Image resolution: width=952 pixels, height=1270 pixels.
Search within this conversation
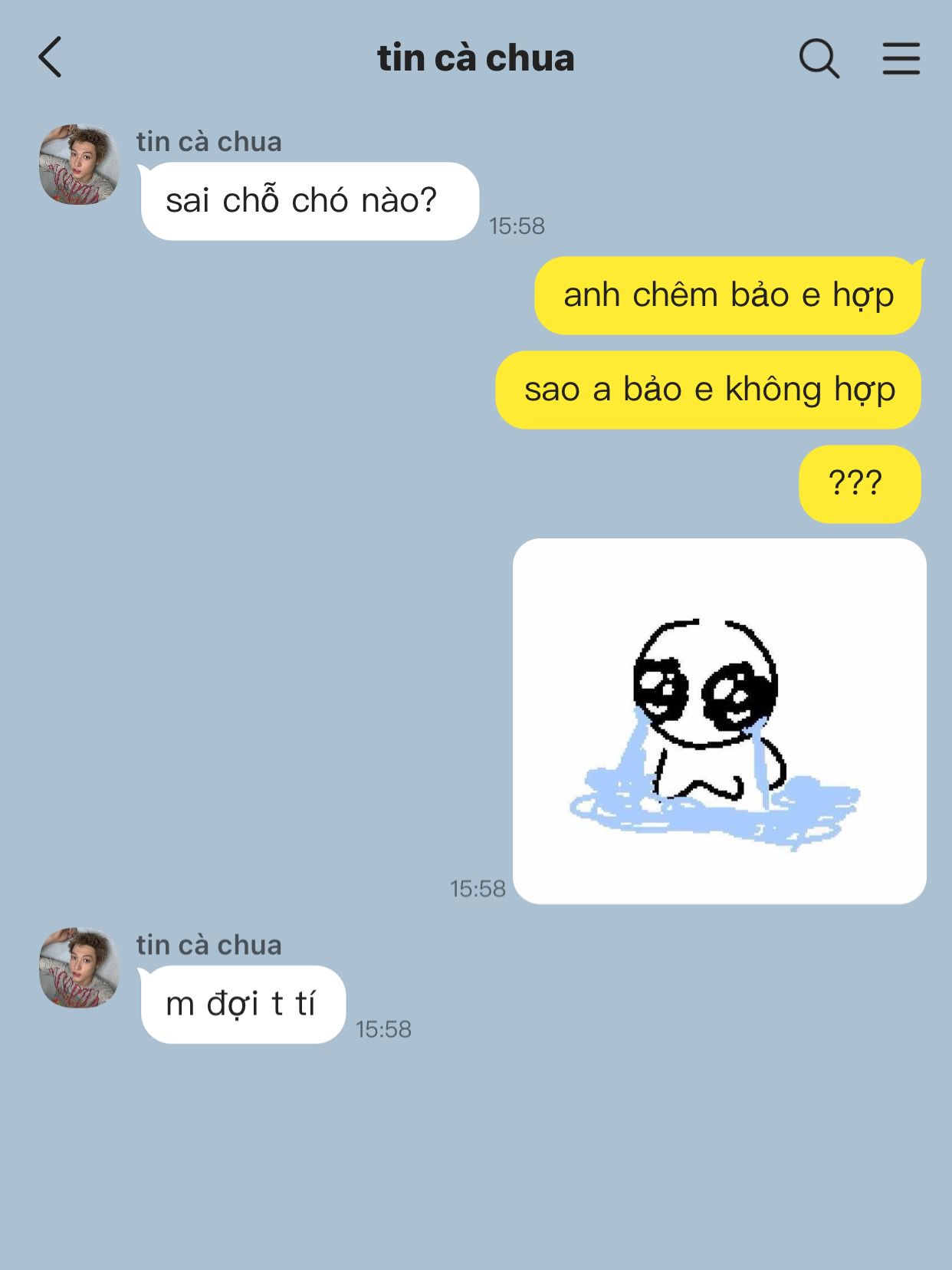(819, 58)
